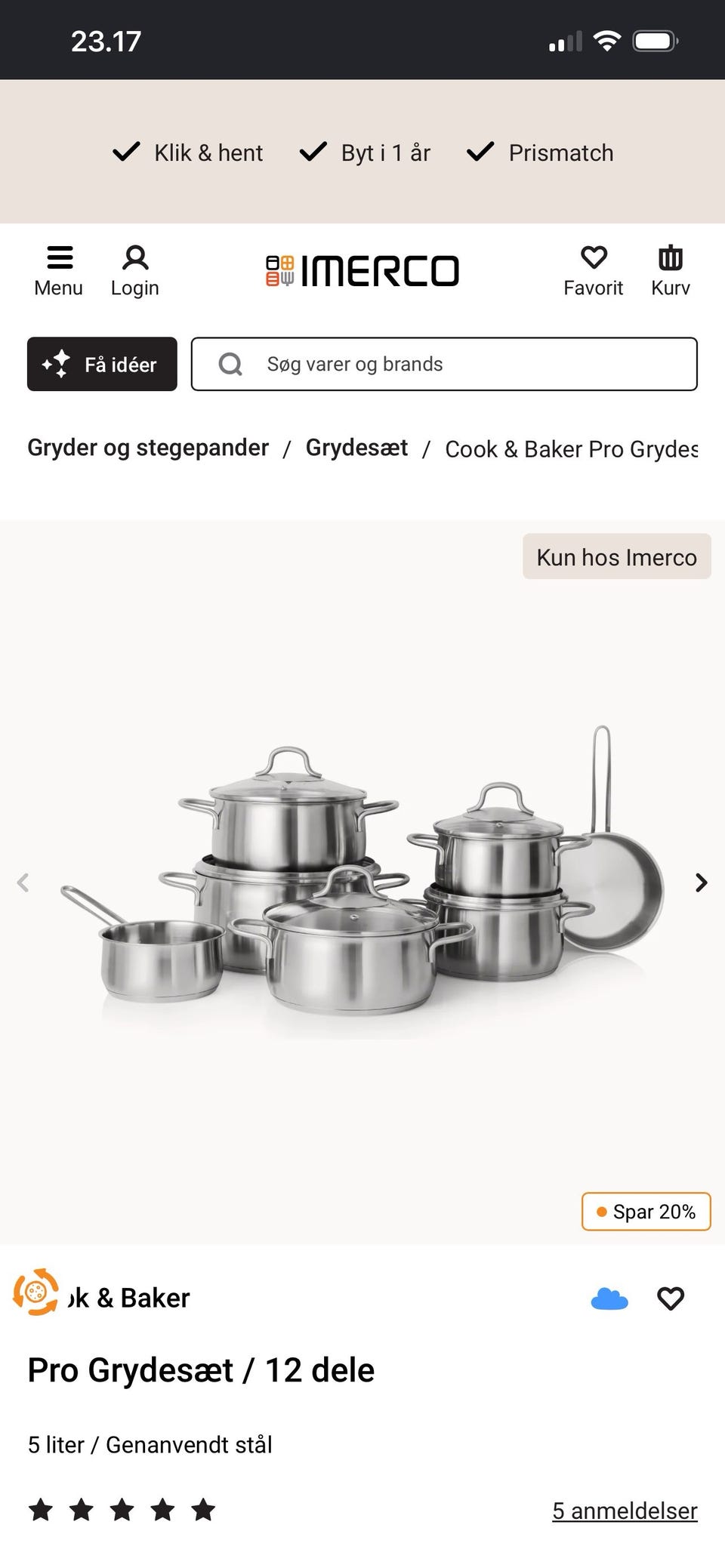
Task: Open the Login page
Action: click(135, 271)
